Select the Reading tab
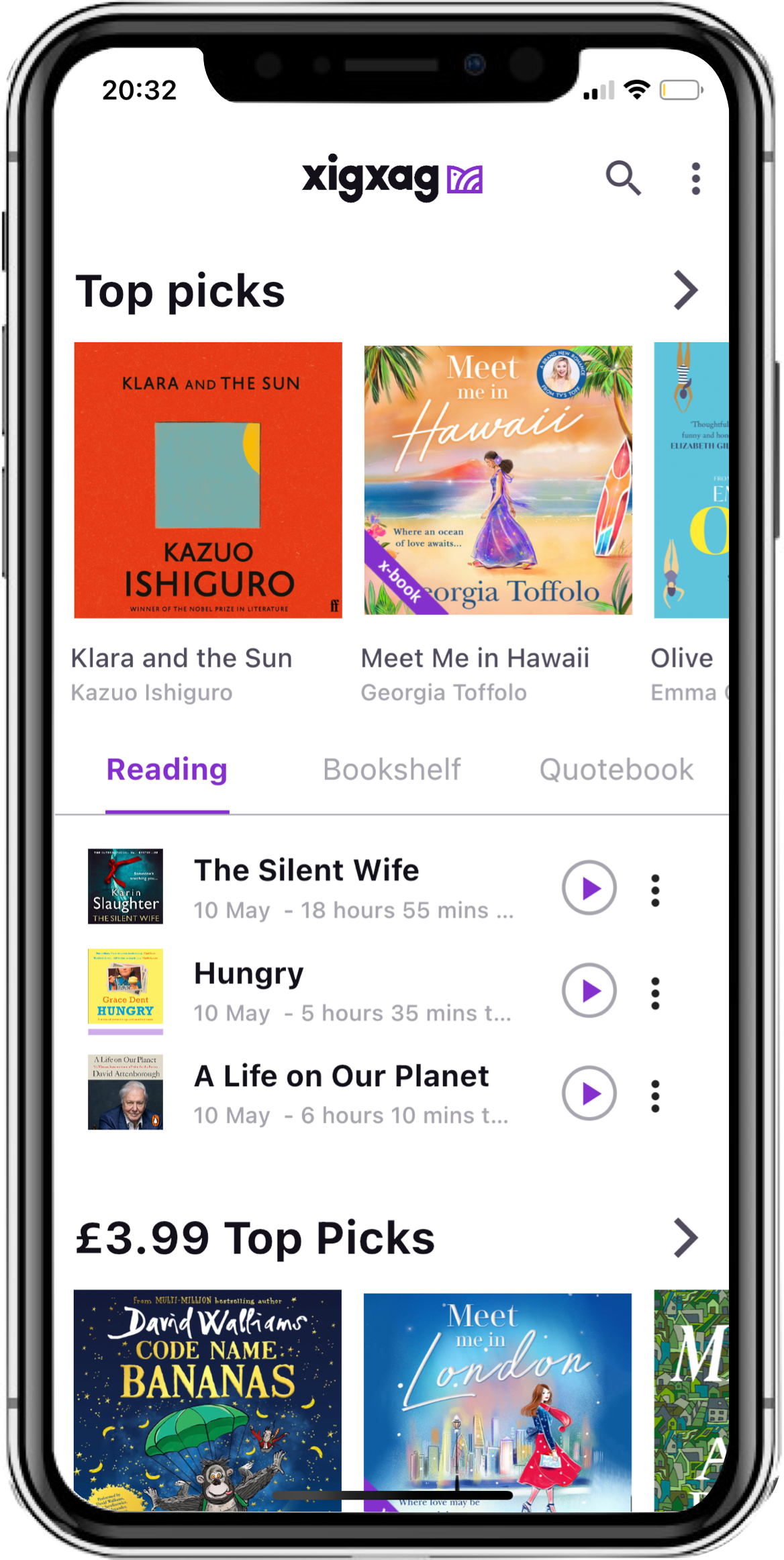The height and width of the screenshot is (1560, 784). coord(167,770)
